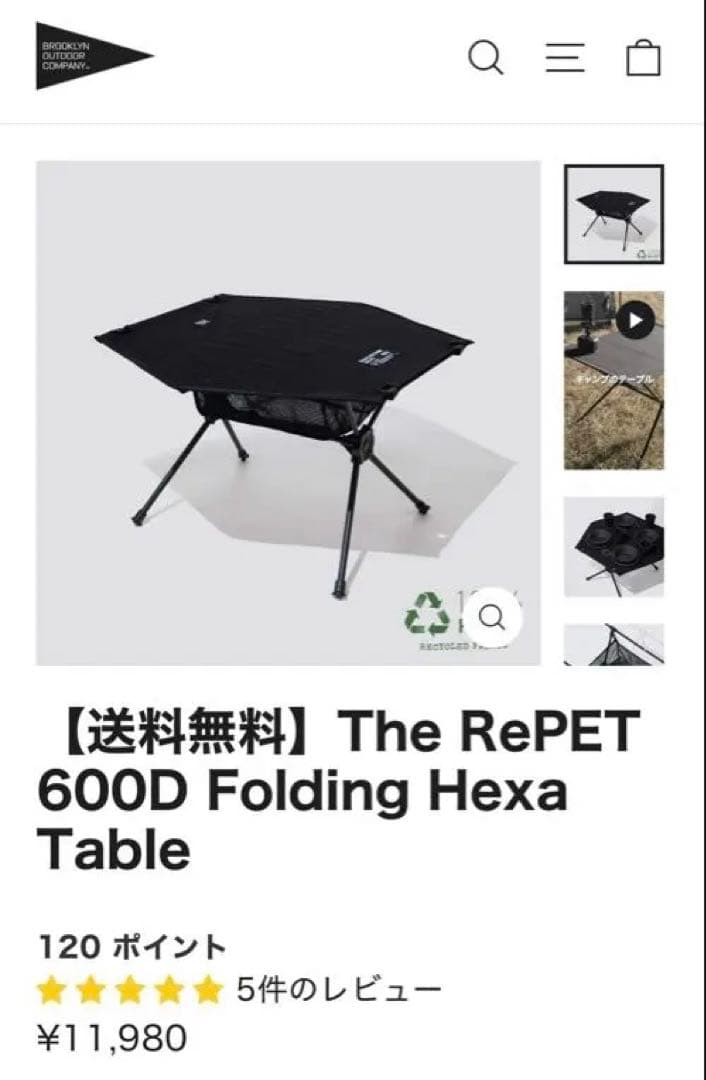Screen dimensions: 706x1080
Task: Tap the Brooklyn Outdoor Company logo
Action: [x=94, y=56]
